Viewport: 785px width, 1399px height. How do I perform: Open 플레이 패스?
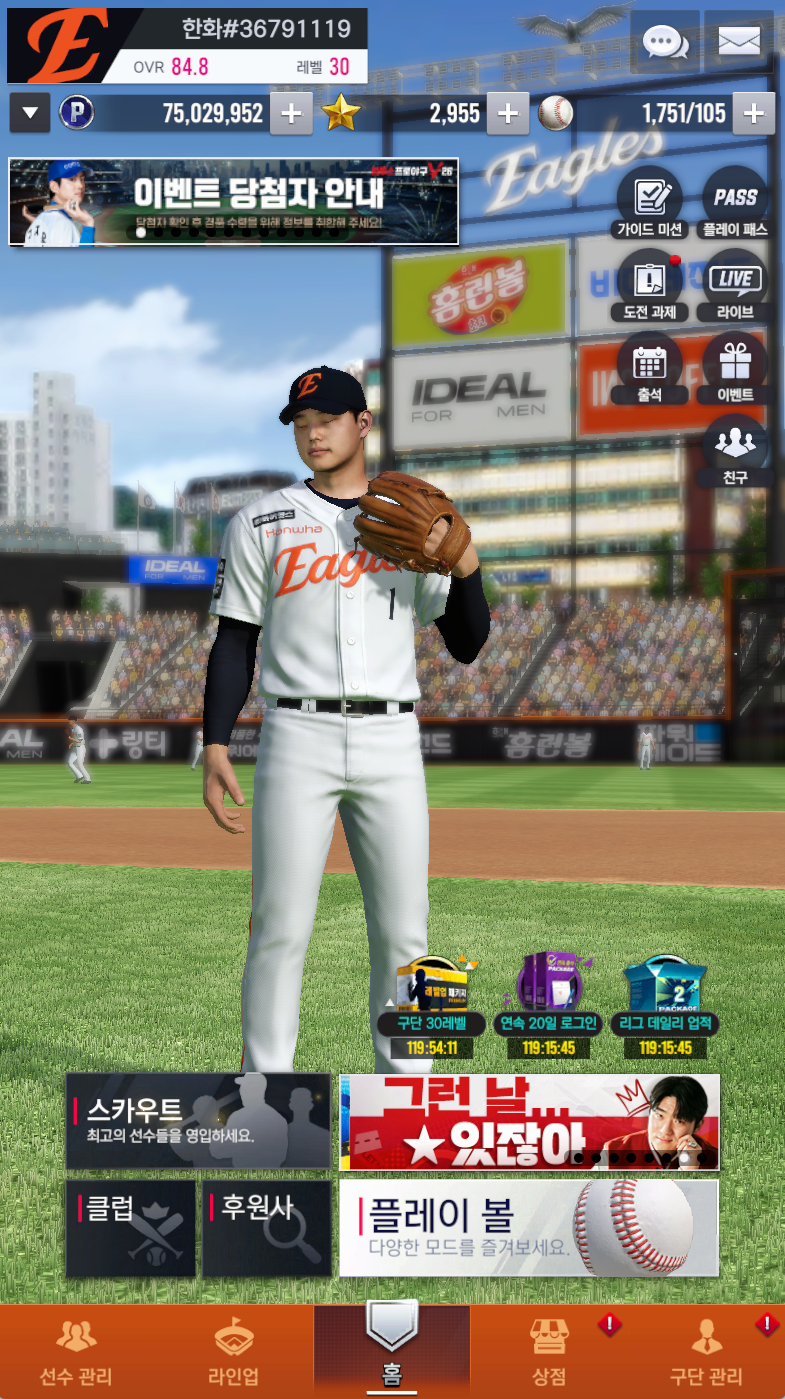735,203
